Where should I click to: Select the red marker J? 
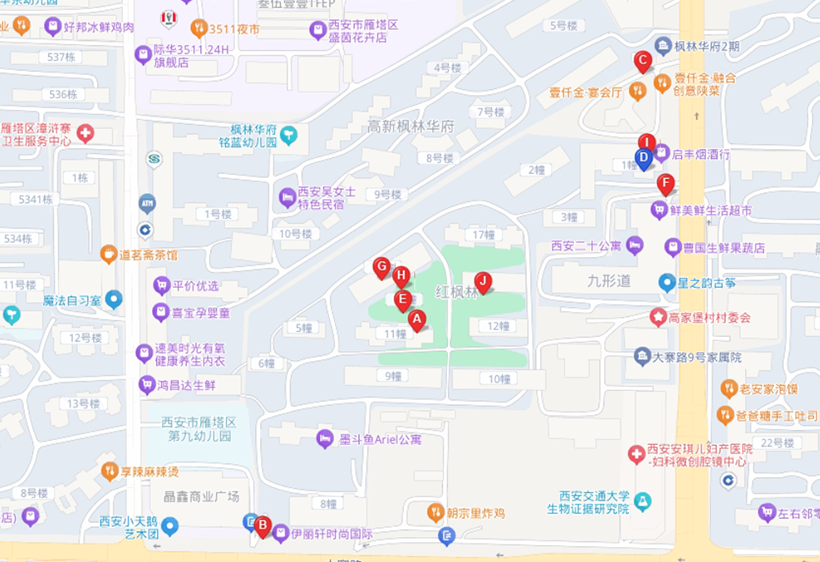pyautogui.click(x=483, y=282)
